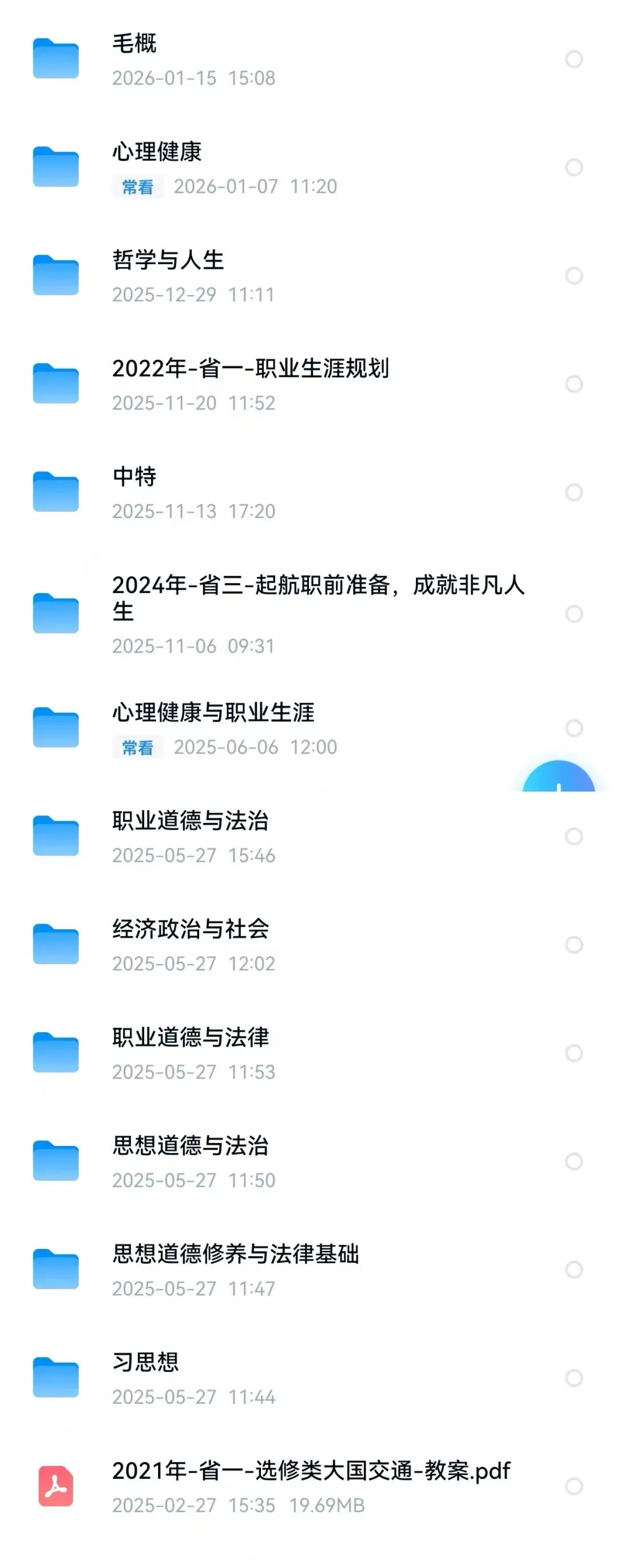Open the 职业道德与法律 folder
Screen dimensions: 618x1568
tap(190, 1038)
